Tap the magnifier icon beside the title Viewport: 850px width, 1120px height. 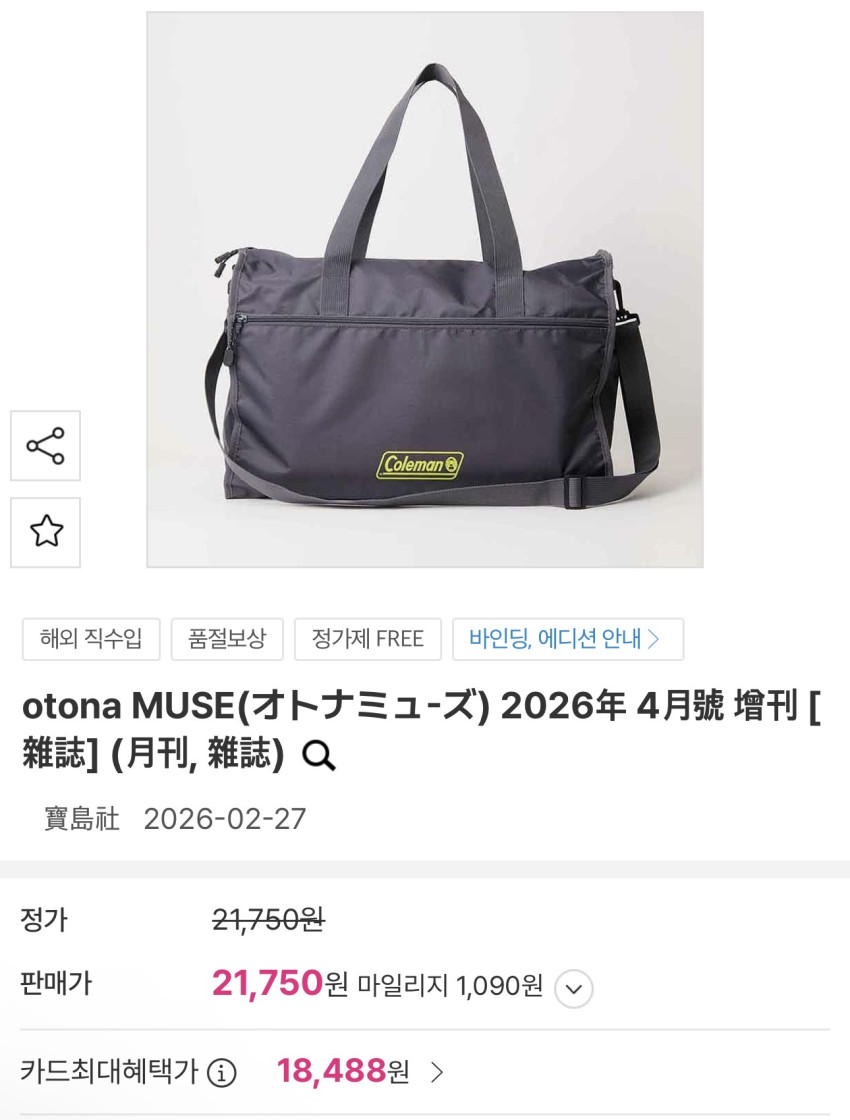(x=318, y=756)
